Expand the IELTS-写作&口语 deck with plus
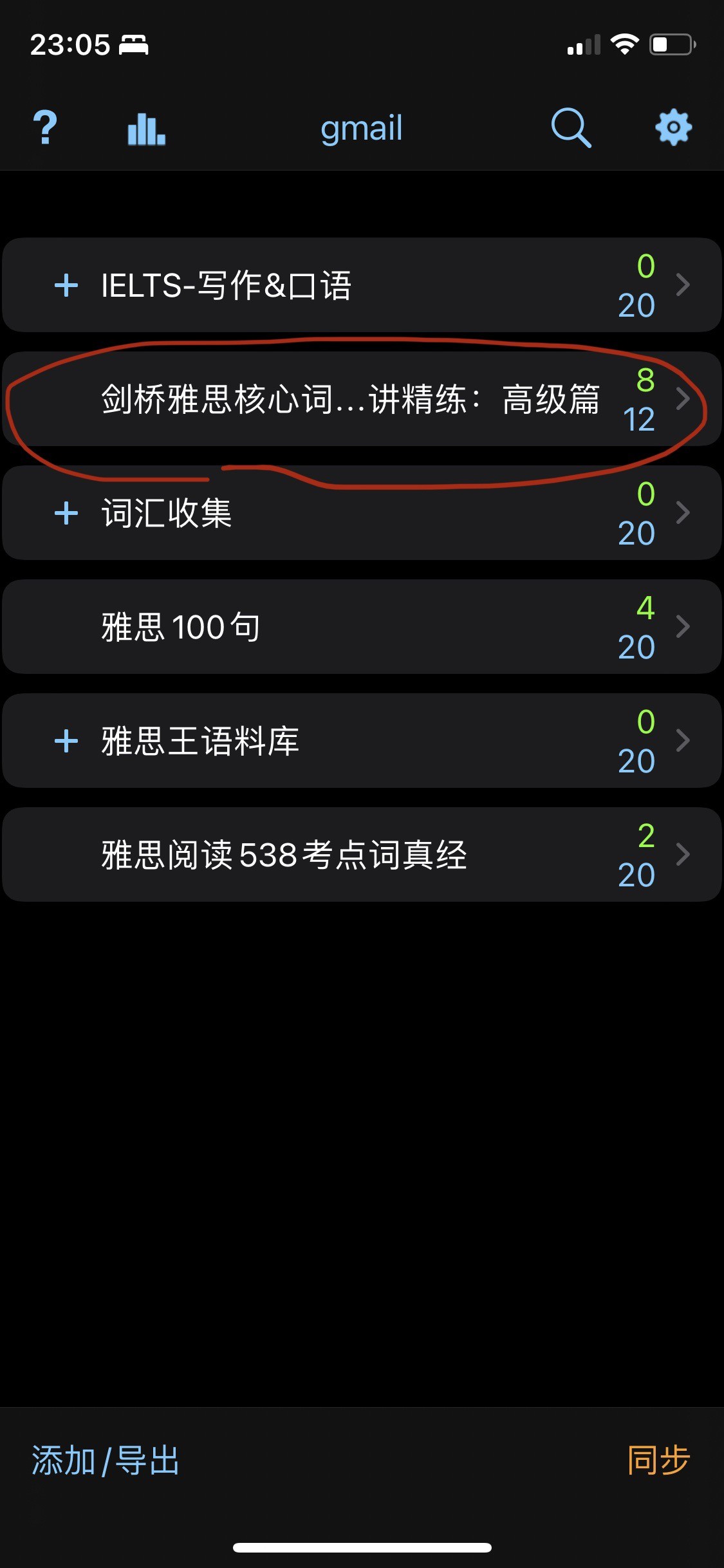 pos(66,285)
